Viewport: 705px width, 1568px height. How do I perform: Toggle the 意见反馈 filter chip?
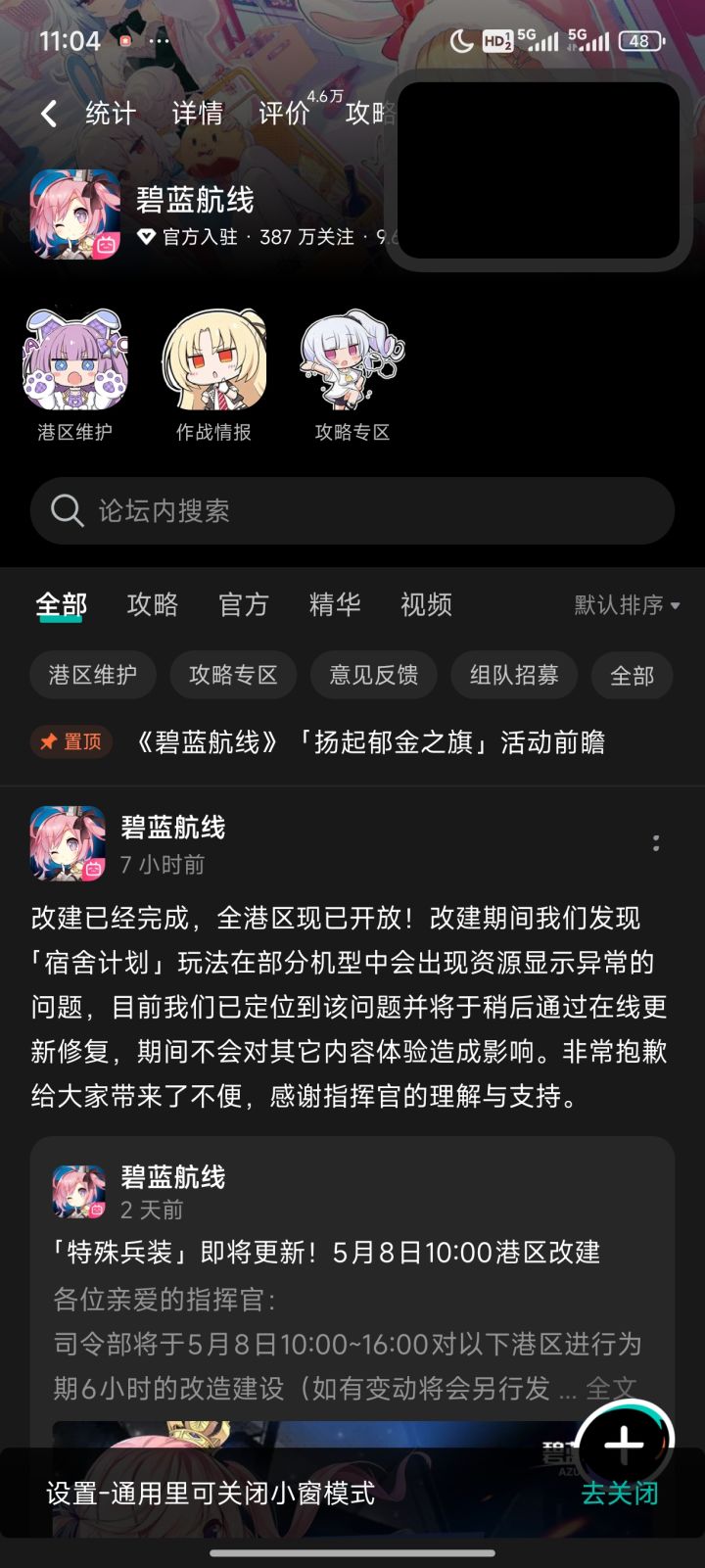pos(373,675)
